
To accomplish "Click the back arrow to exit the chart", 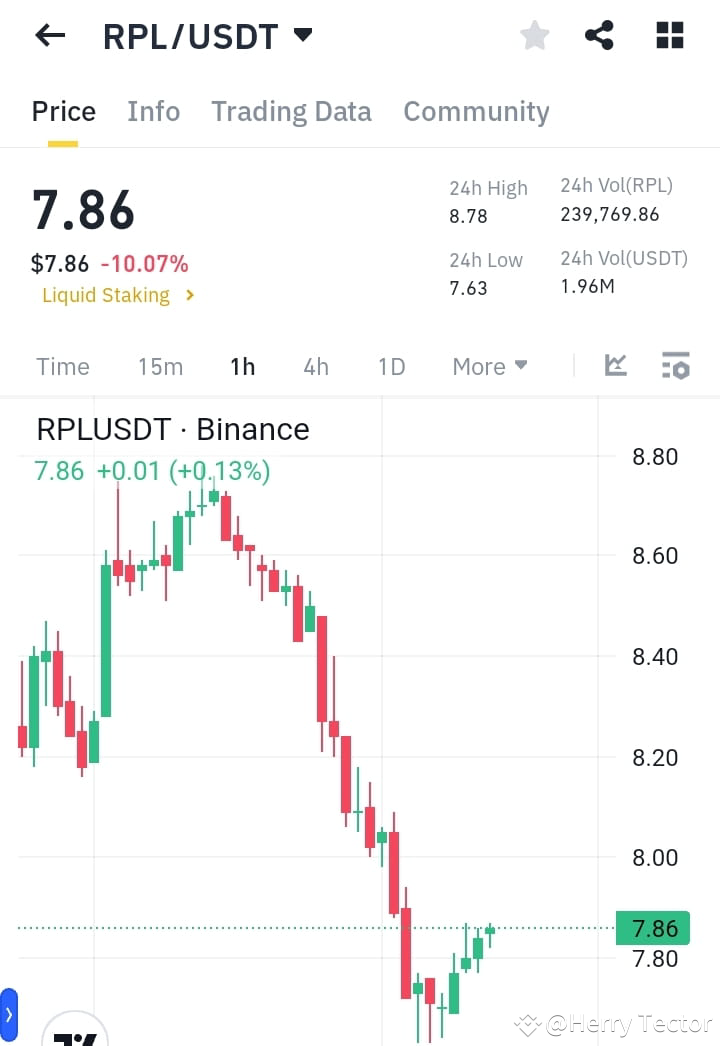I will [48, 35].
